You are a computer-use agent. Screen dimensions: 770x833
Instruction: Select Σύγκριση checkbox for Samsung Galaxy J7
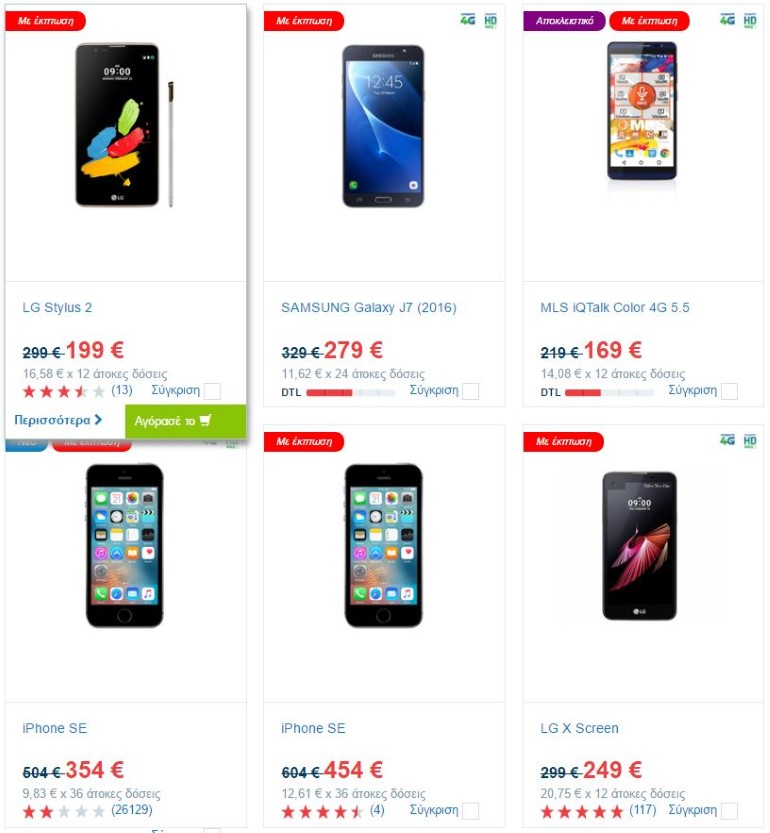point(470,391)
